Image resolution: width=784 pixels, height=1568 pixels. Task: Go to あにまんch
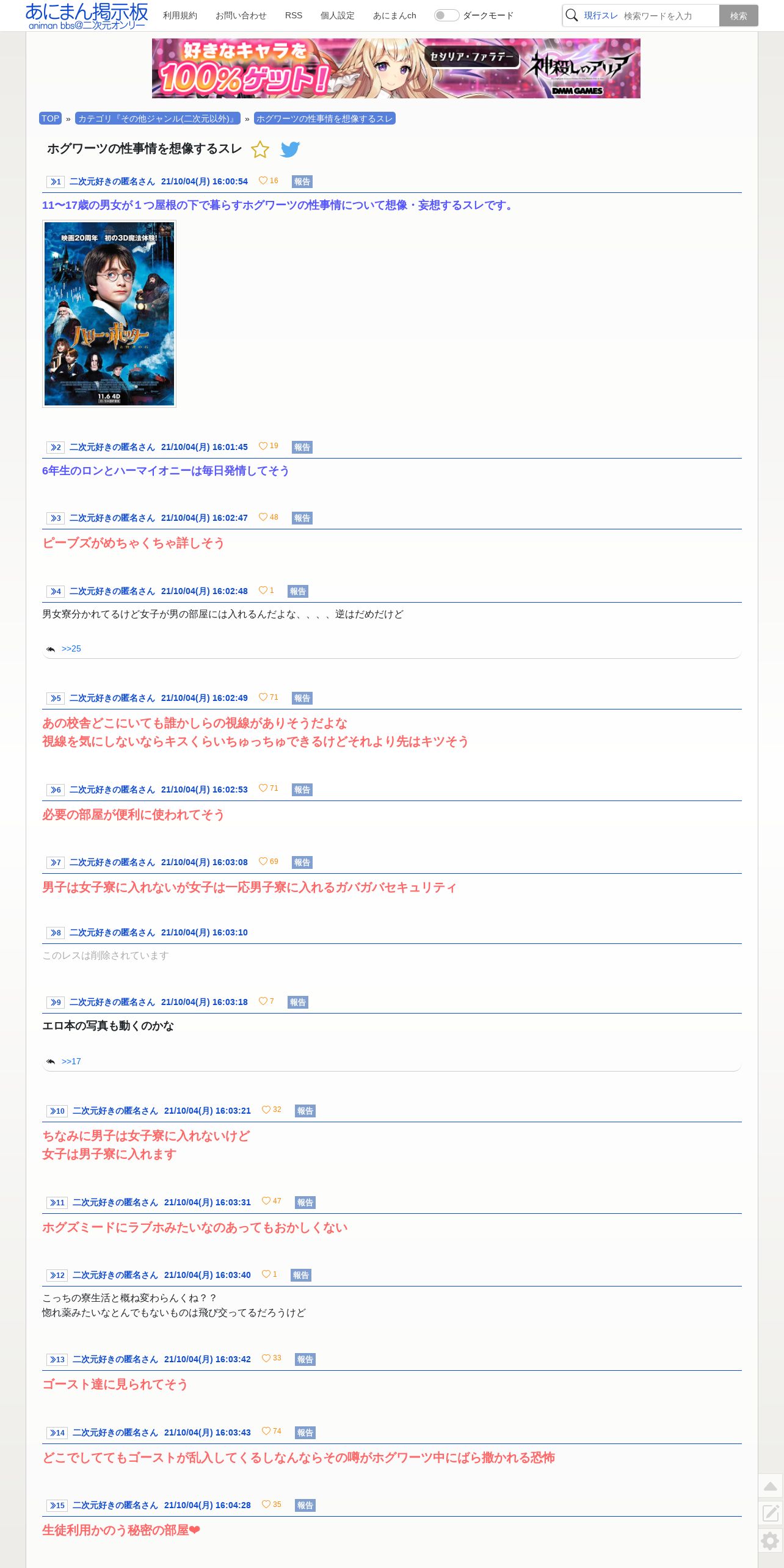(x=394, y=15)
